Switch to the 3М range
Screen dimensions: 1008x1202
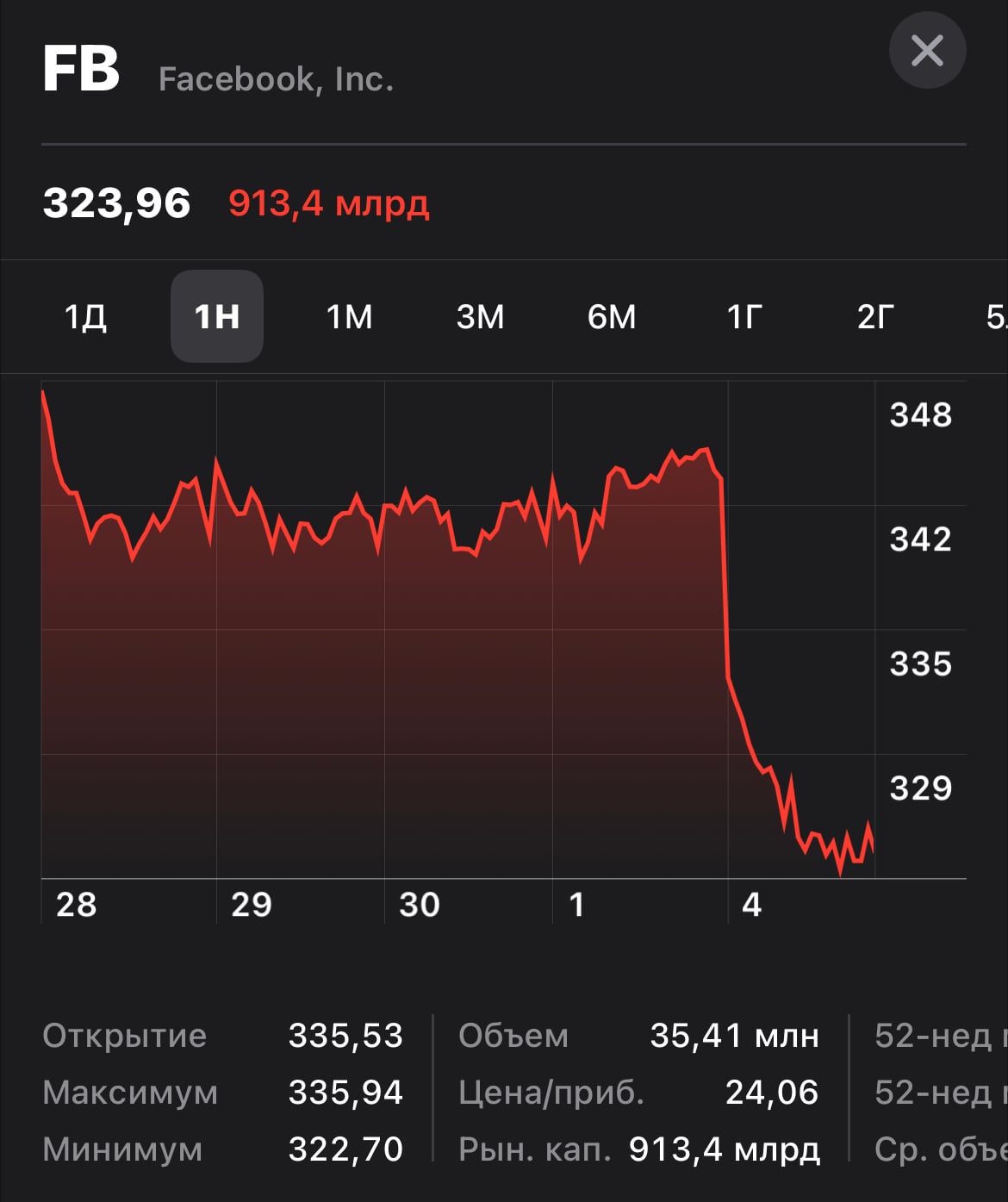coord(480,317)
